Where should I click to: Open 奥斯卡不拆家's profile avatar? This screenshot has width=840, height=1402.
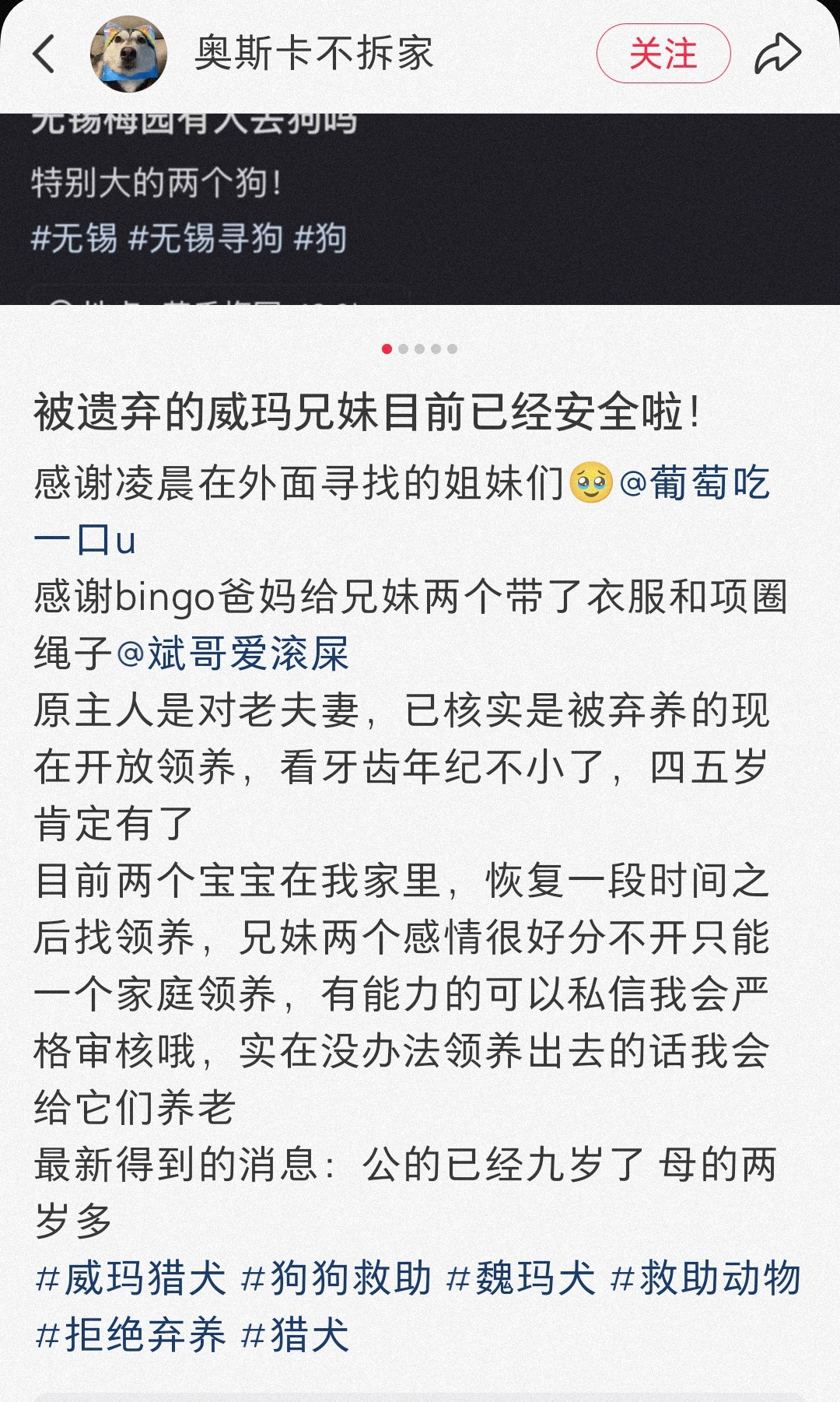(128, 54)
